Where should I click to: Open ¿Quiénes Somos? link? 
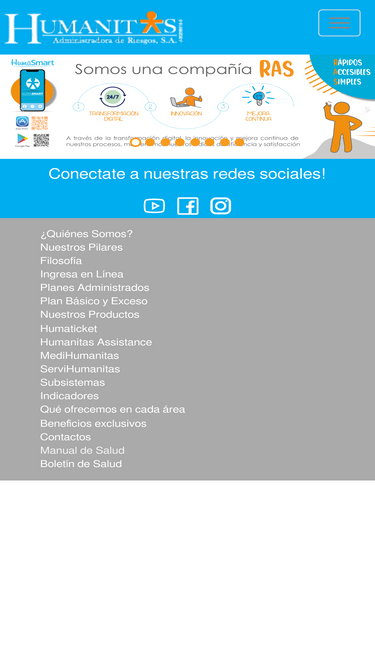pos(86,234)
